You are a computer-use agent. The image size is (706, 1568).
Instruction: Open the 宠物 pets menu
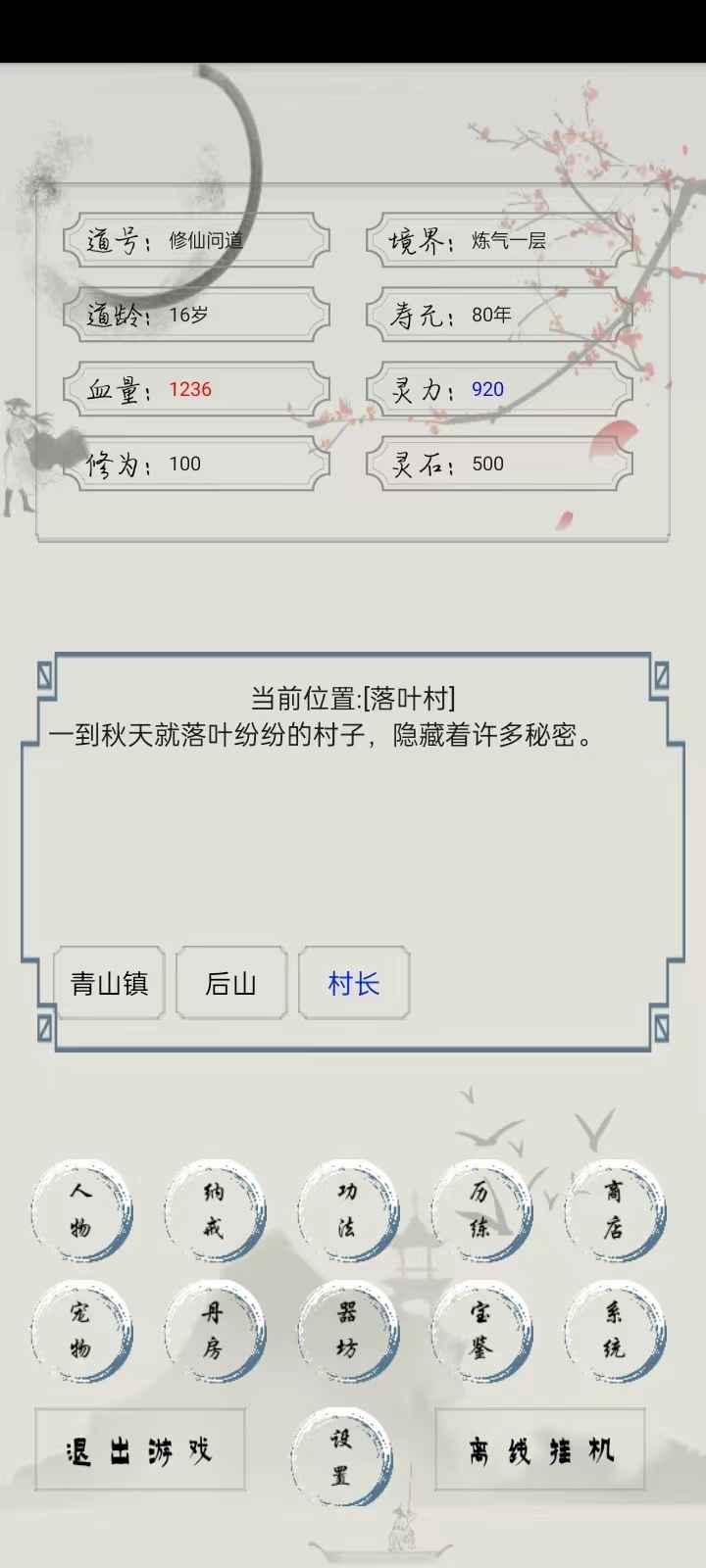tap(81, 1331)
